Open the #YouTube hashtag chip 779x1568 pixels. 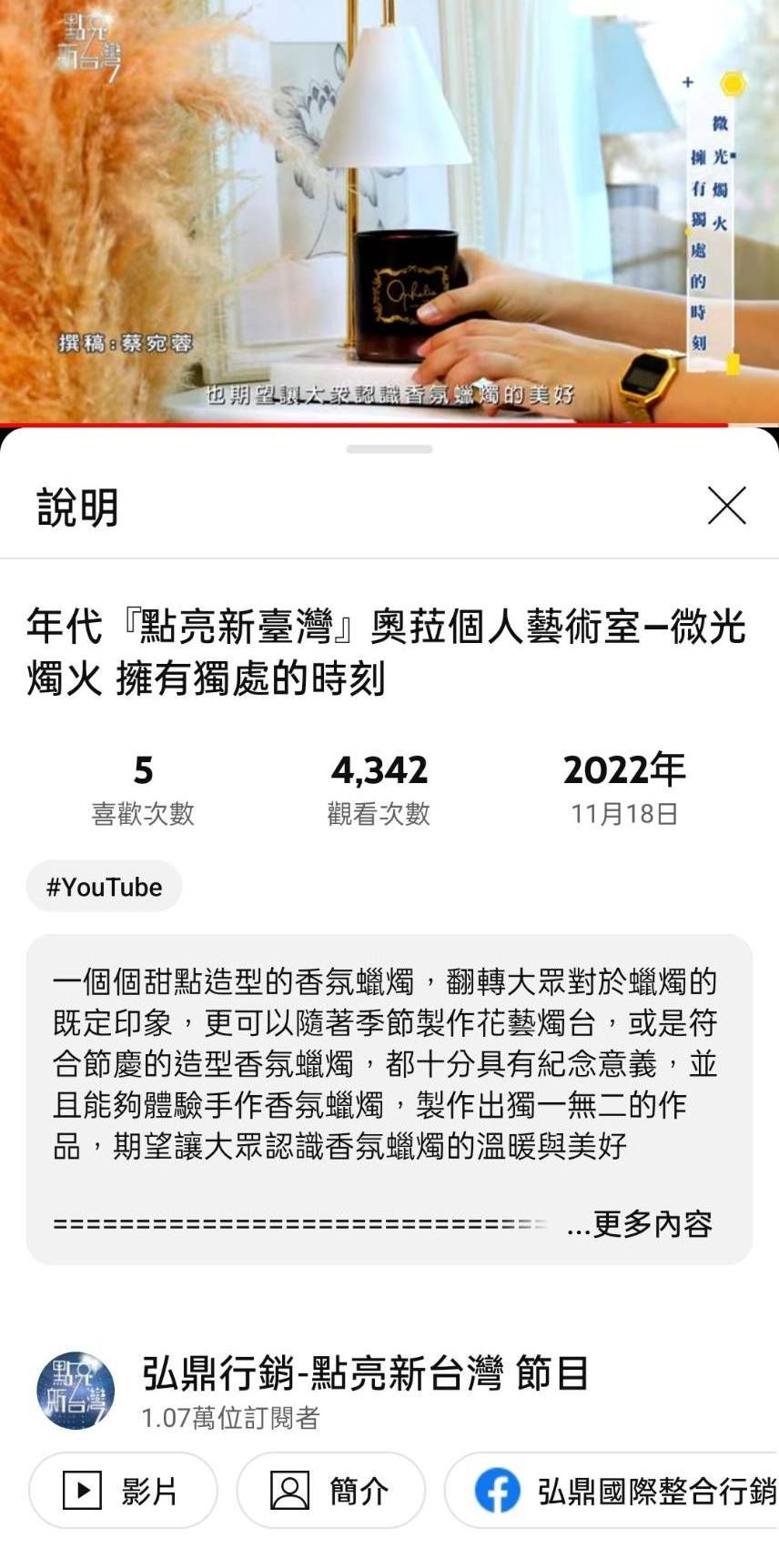[104, 887]
